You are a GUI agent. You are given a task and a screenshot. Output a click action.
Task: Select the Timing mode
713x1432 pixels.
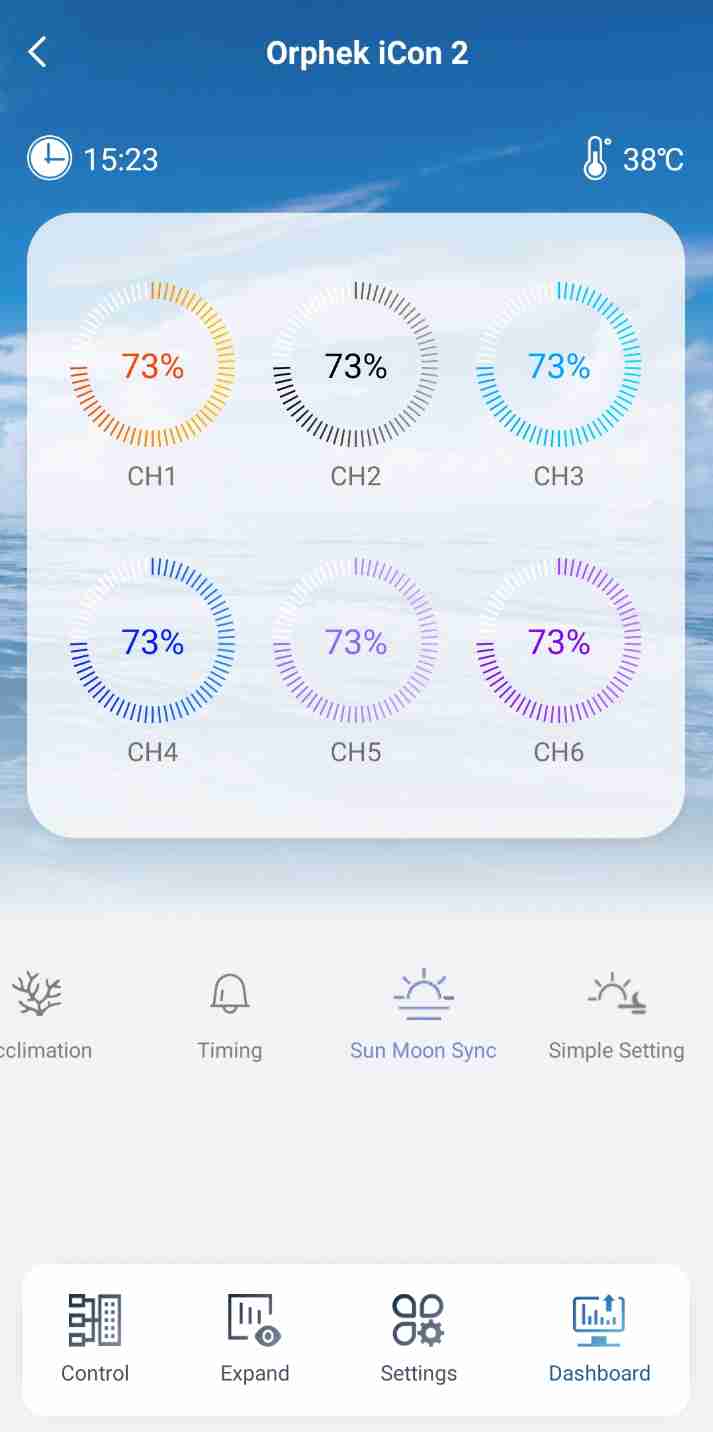[230, 1014]
